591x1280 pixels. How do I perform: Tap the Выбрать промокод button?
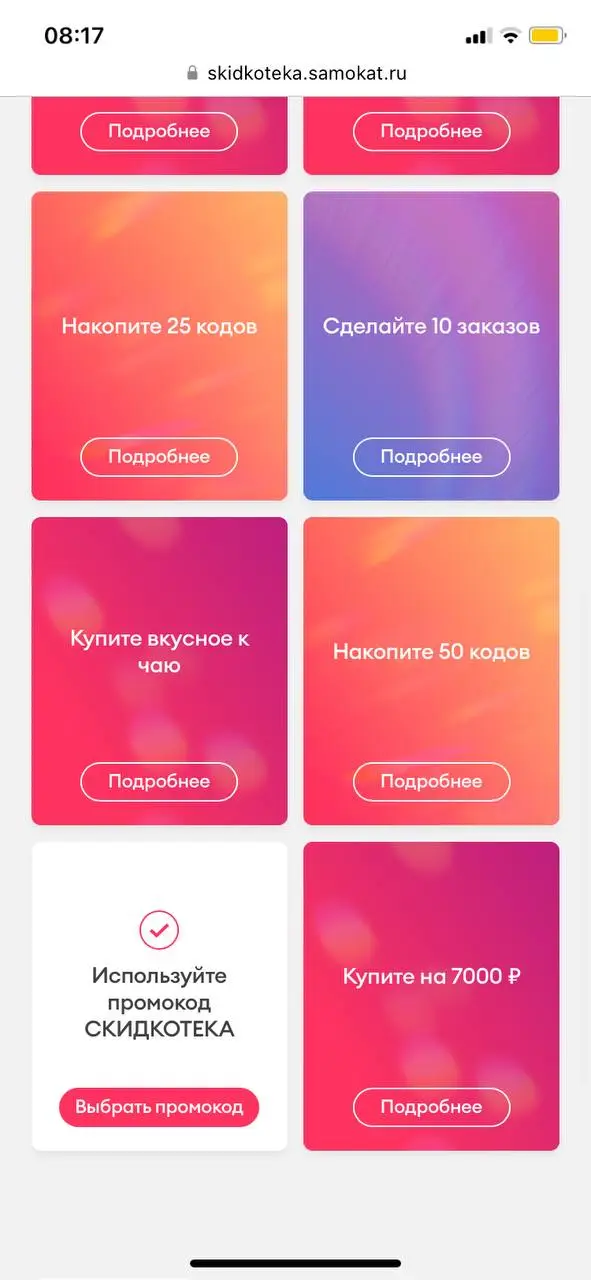159,1107
